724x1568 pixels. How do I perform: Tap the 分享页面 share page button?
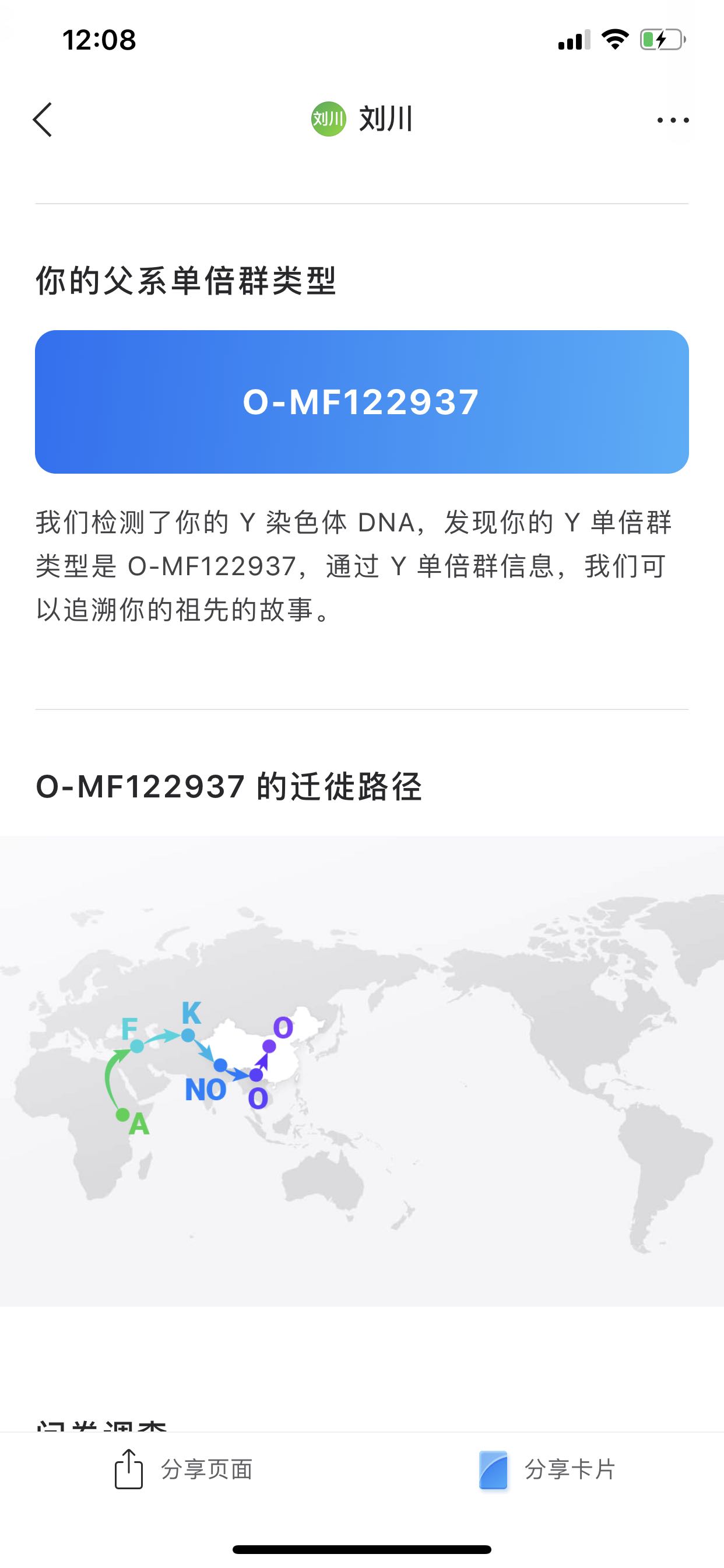[184, 1469]
